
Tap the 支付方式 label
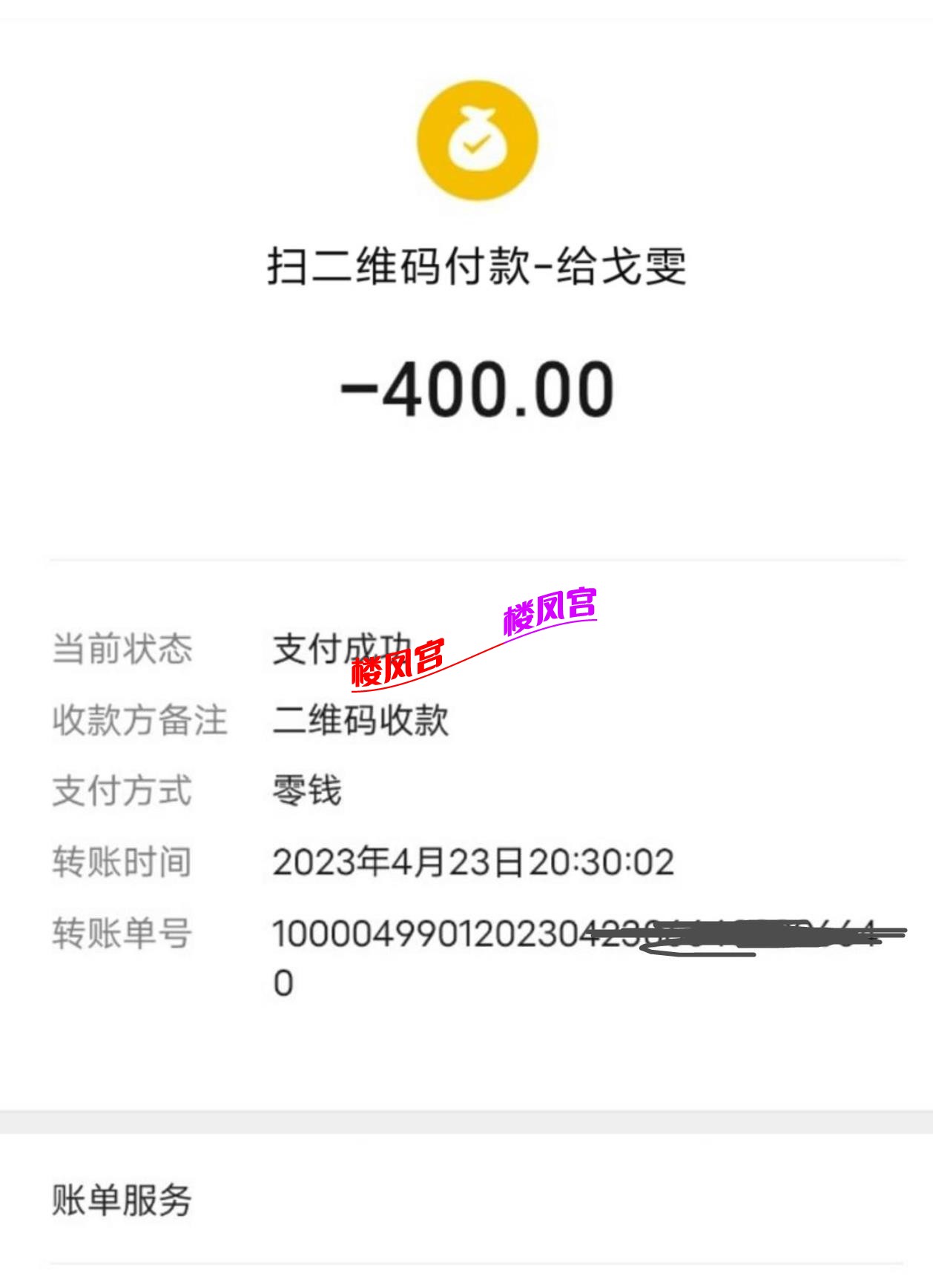[121, 791]
